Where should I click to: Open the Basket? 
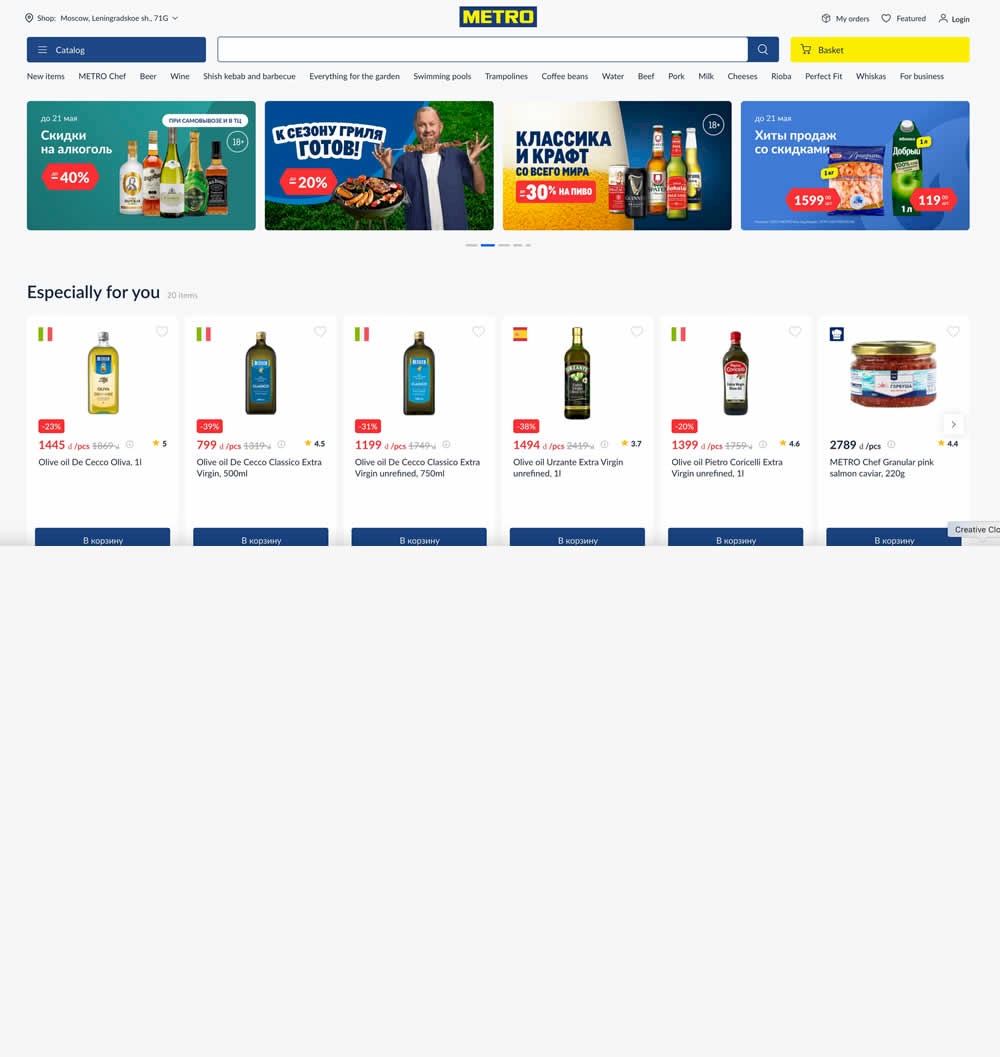[879, 50]
